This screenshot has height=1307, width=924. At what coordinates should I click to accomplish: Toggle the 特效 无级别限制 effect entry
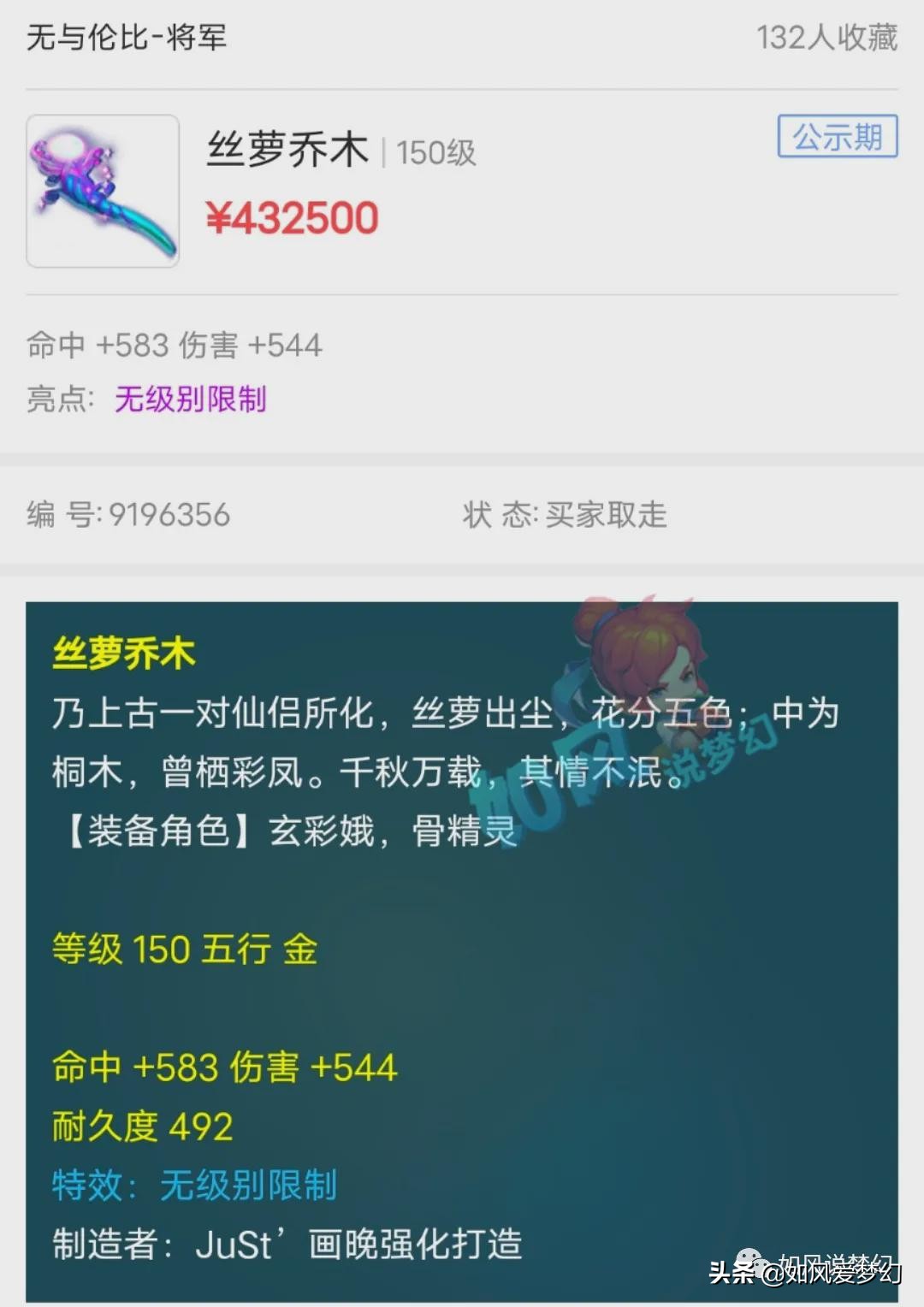pos(193,1186)
